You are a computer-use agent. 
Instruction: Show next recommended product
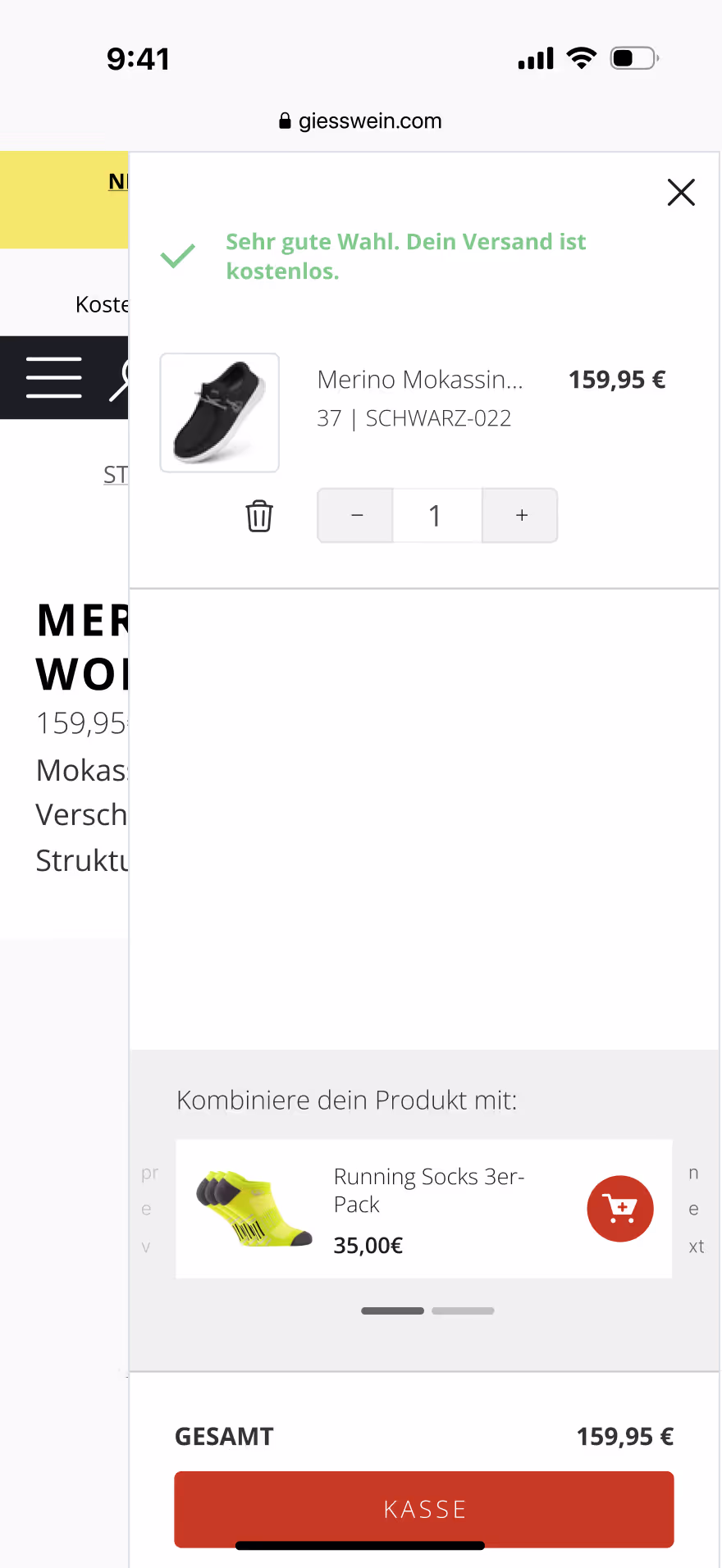(x=695, y=1209)
